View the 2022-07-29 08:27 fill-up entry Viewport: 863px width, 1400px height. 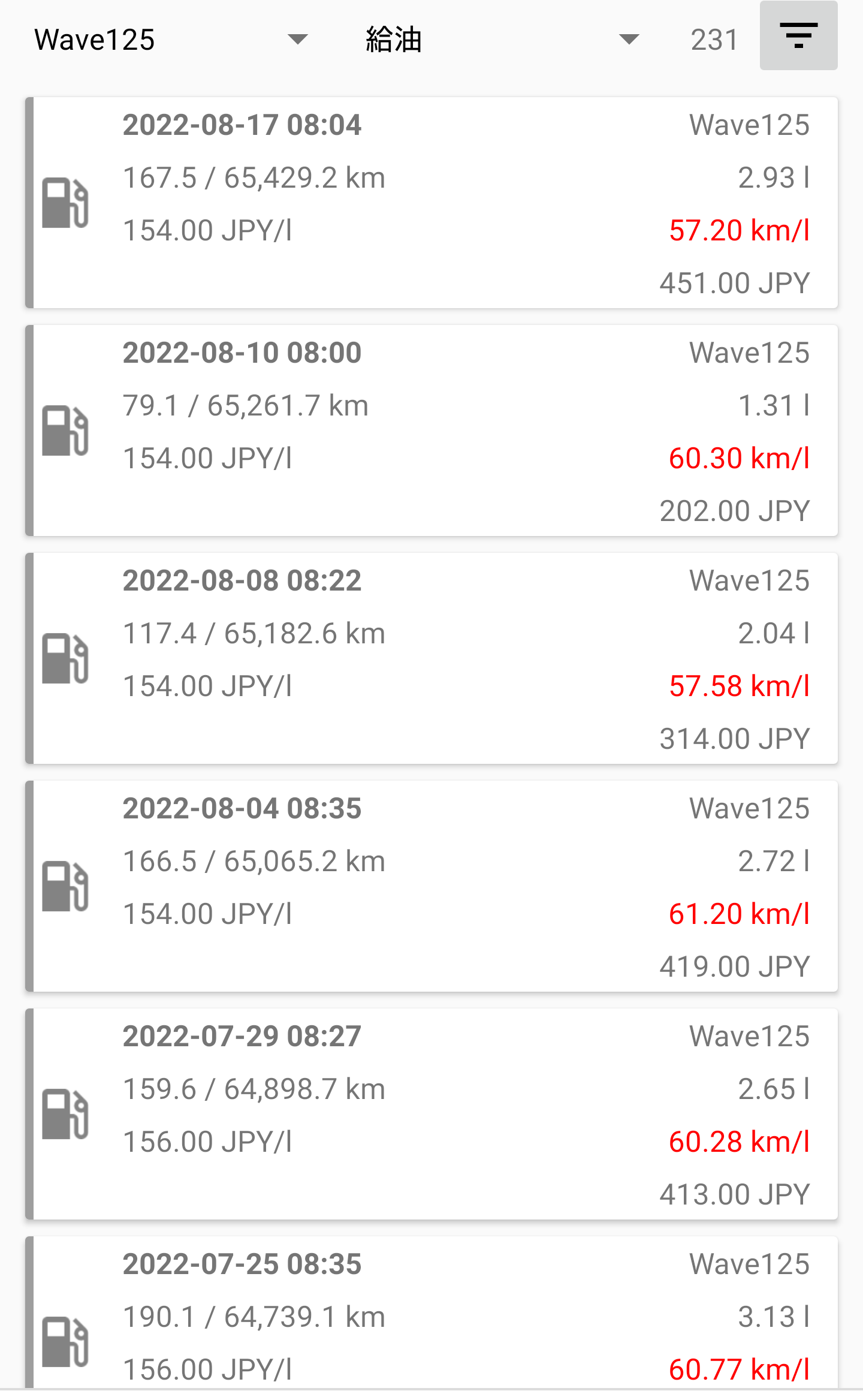click(x=431, y=1114)
